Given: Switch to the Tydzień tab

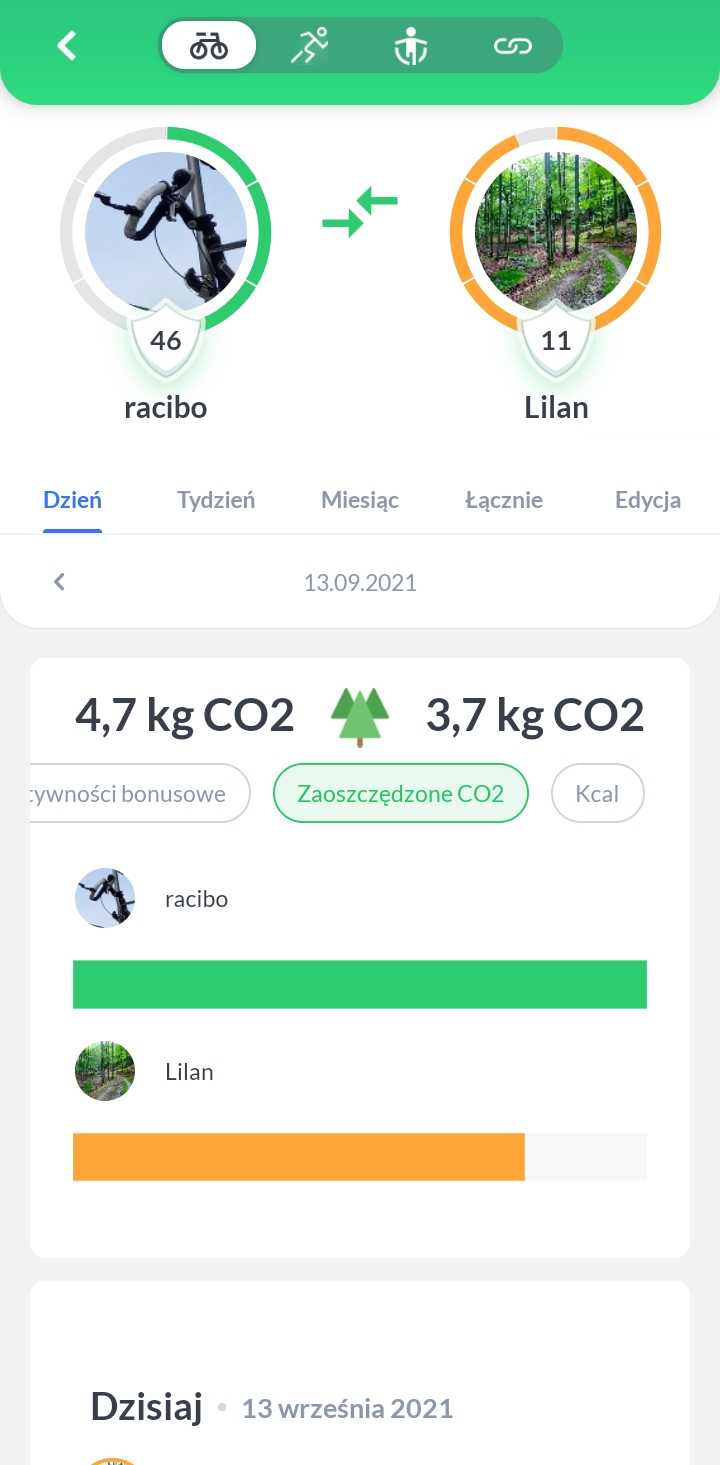Looking at the screenshot, I should 216,500.
